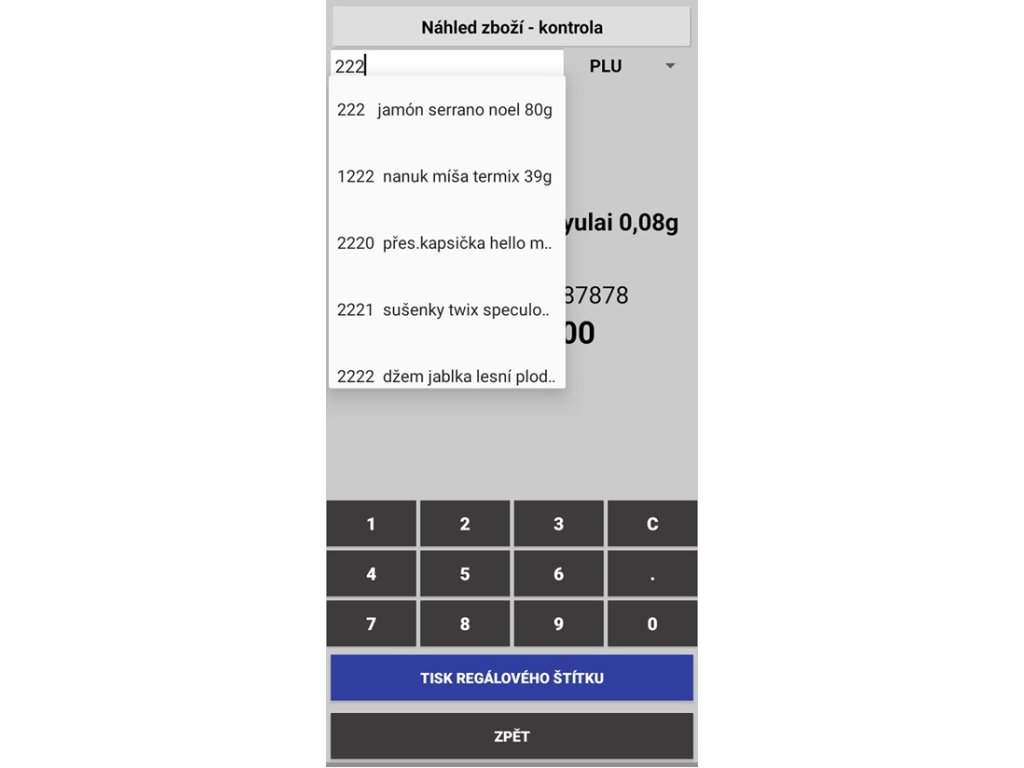The height and width of the screenshot is (768, 1024).
Task: Tap keypad digit 1
Action: [x=371, y=524]
